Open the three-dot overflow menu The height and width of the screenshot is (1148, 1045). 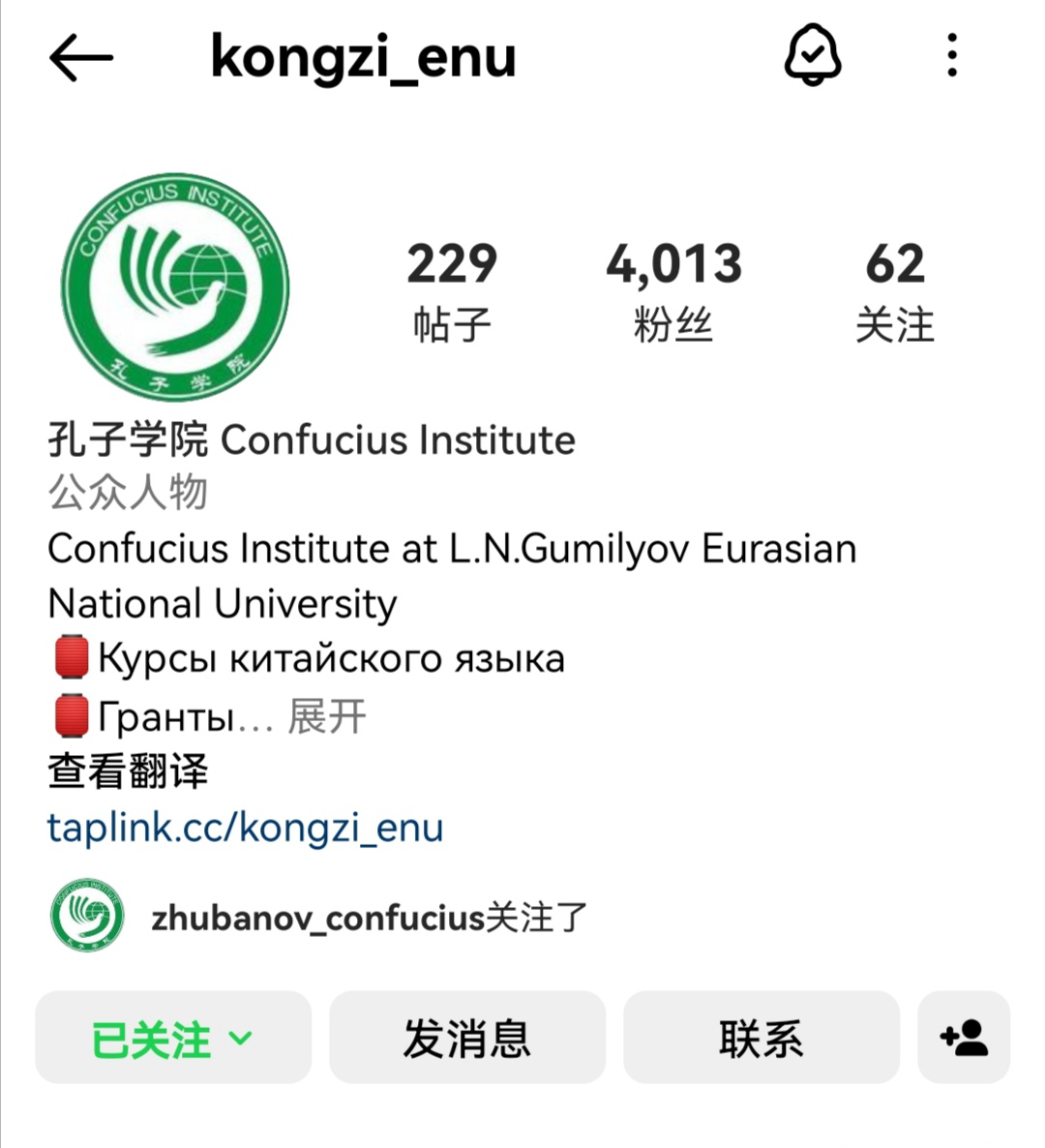[x=952, y=55]
